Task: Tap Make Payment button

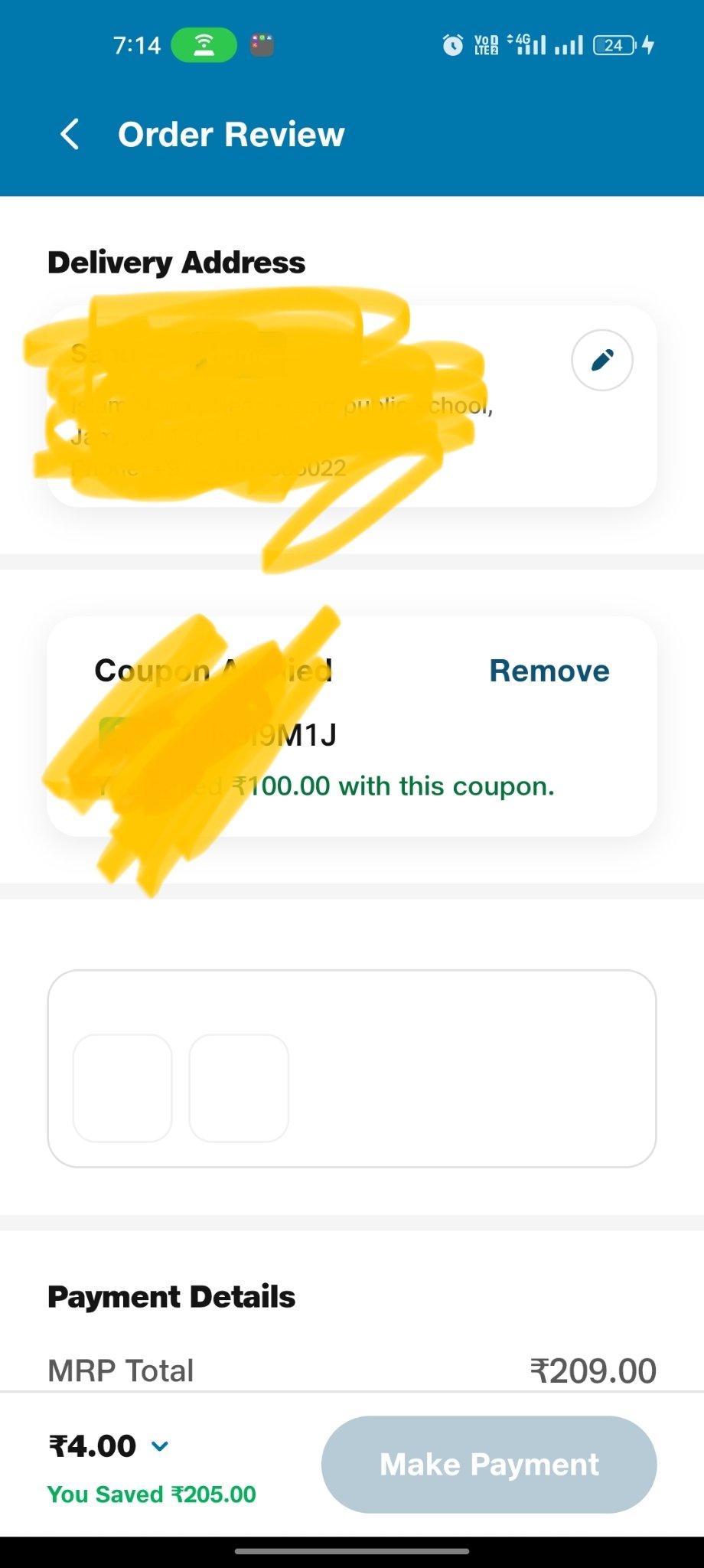Action: [x=489, y=1464]
